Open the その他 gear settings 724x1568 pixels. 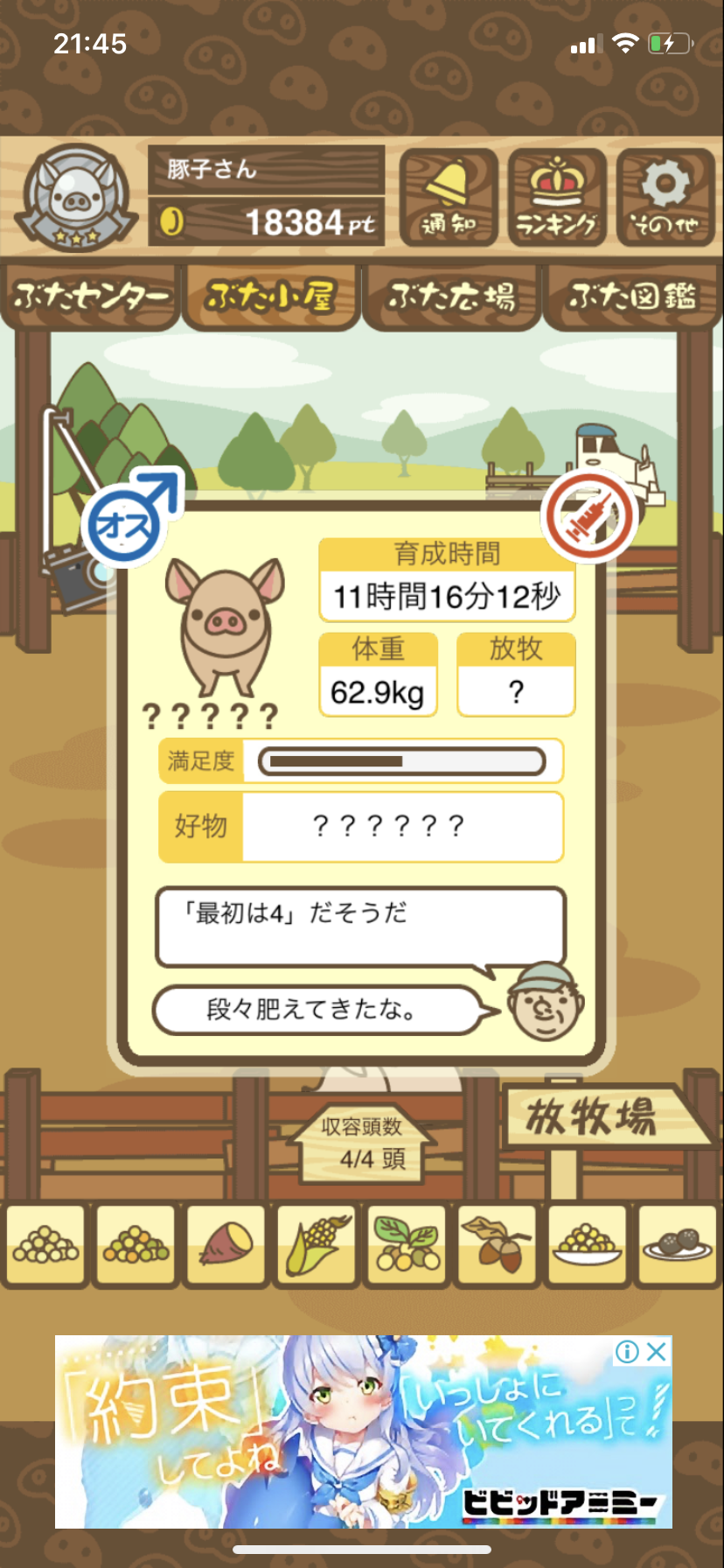(665, 198)
